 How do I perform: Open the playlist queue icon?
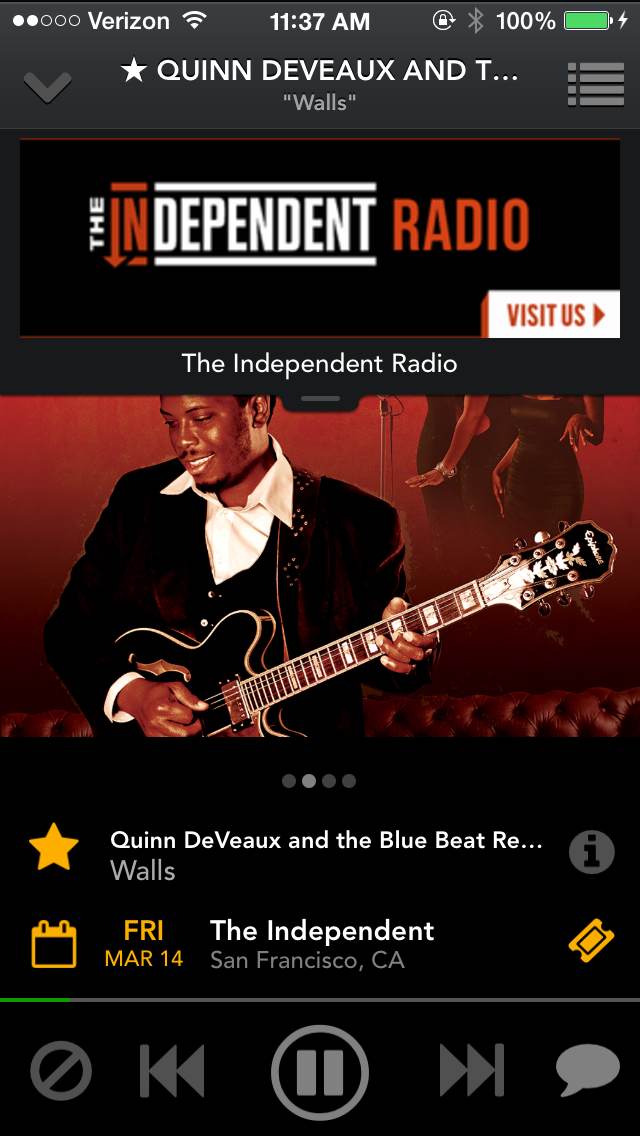[595, 85]
